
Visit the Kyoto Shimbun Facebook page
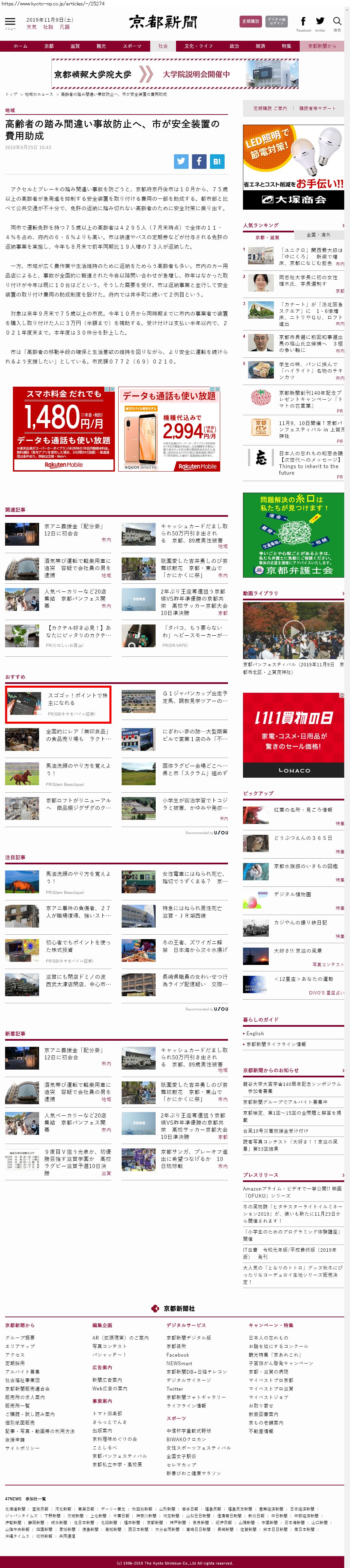coord(303,22)
